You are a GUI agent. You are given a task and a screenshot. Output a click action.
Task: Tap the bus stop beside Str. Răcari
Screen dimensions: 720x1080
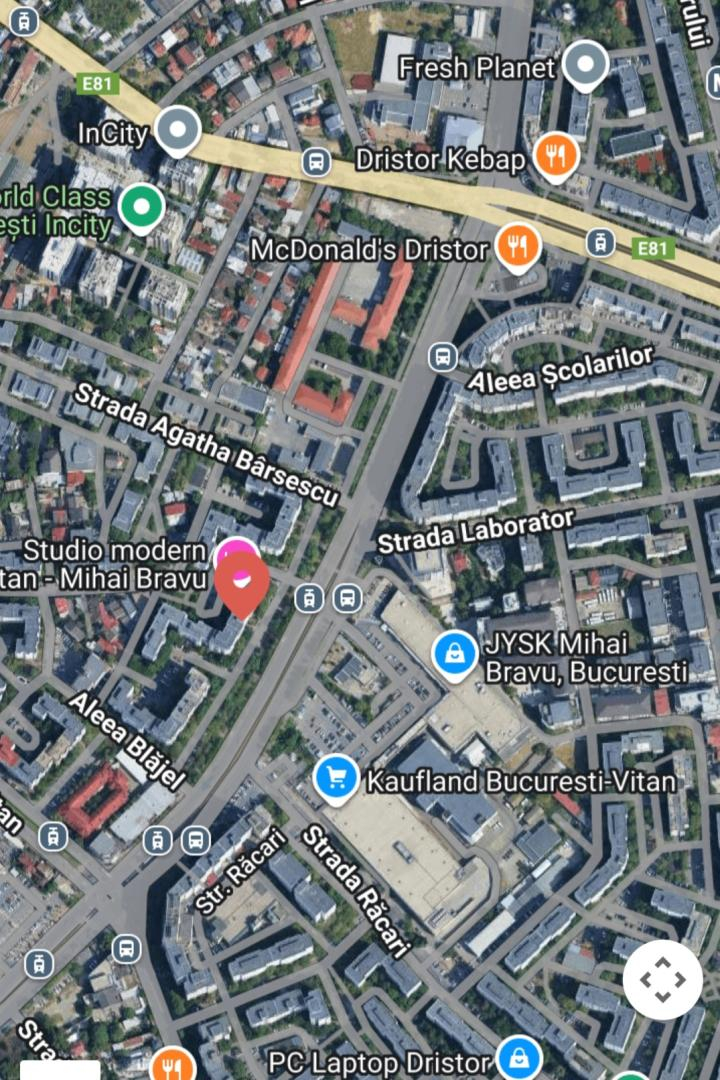[x=196, y=839]
